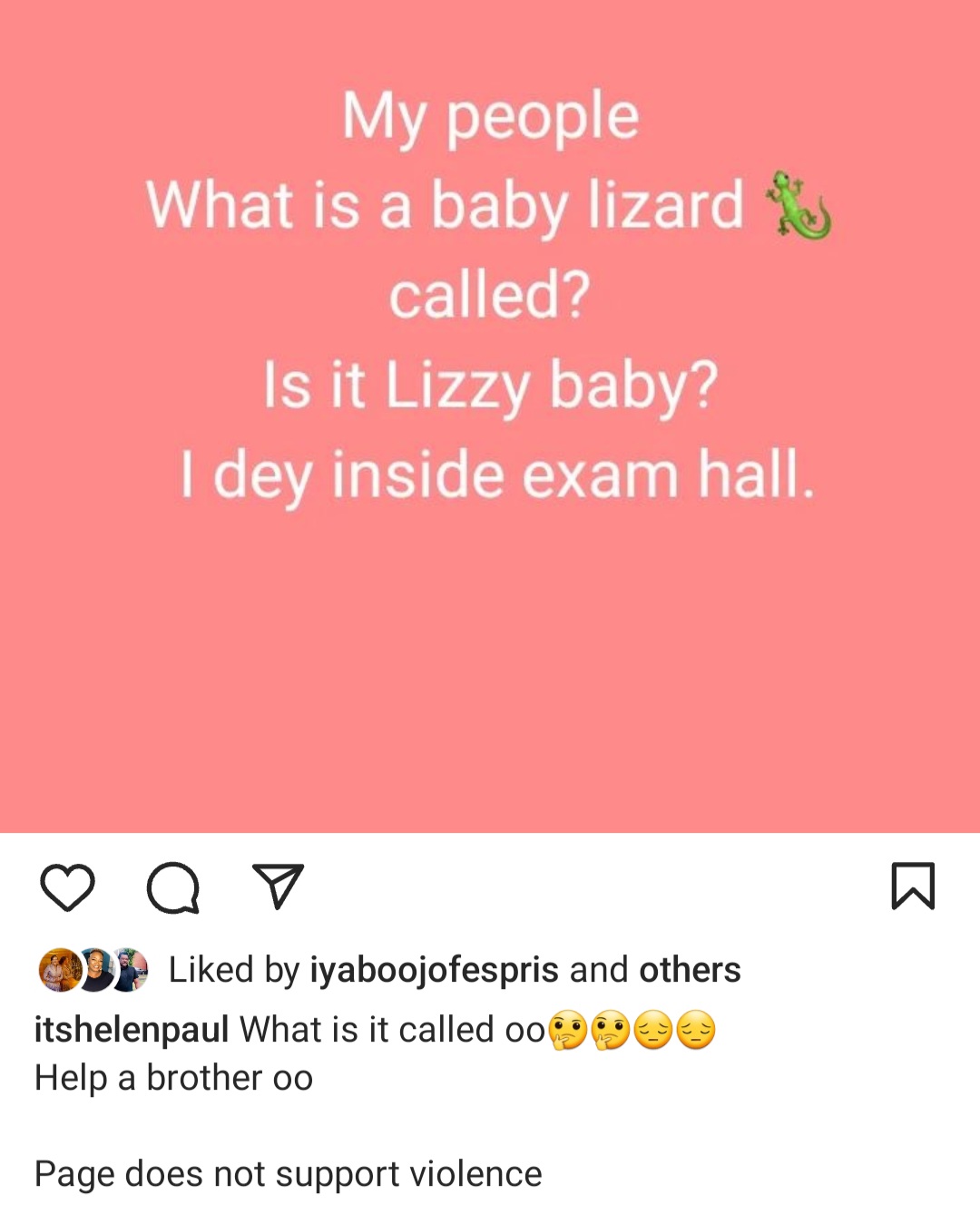Open itshelenpaul's profile from caption

pyautogui.click(x=132, y=1030)
